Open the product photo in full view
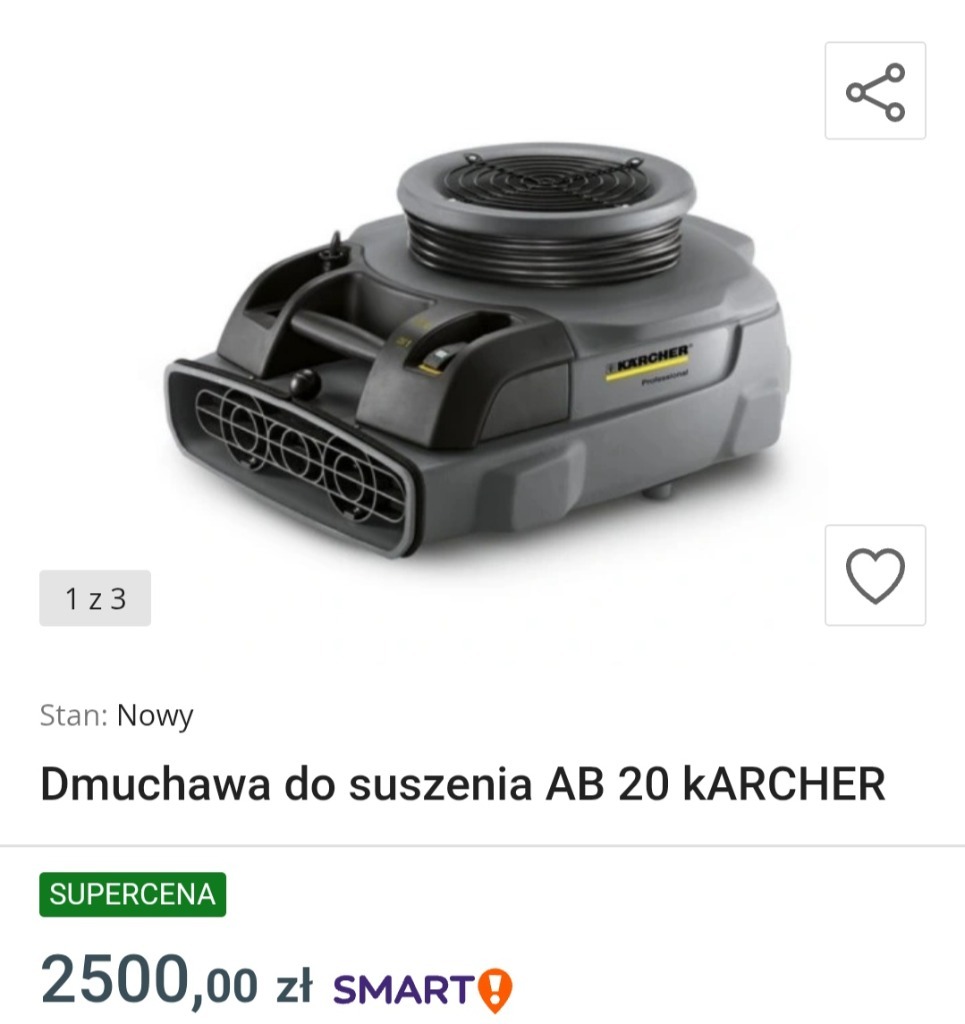The height and width of the screenshot is (1024, 965). coord(480,350)
